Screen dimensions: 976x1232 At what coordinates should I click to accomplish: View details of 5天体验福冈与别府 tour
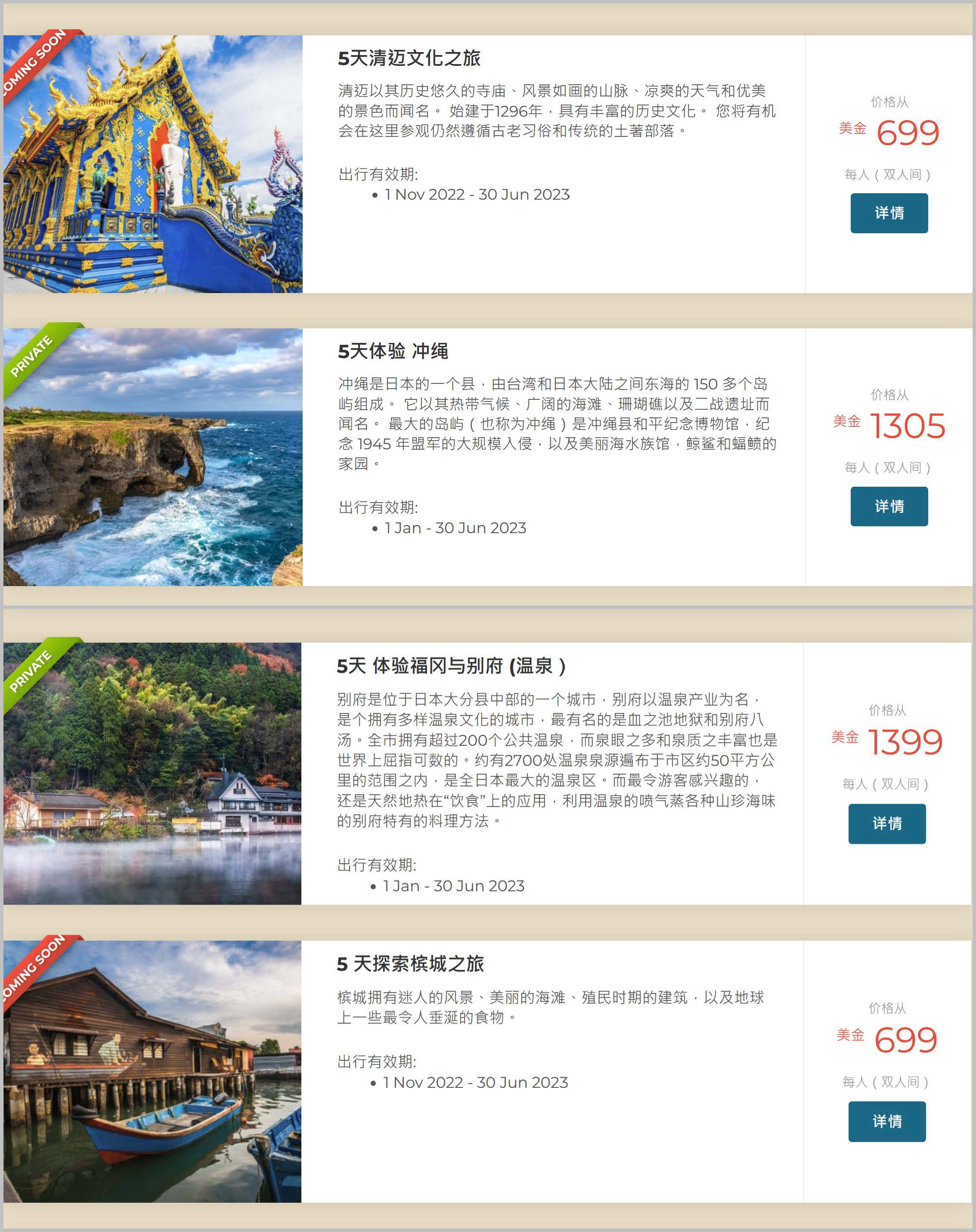click(886, 823)
